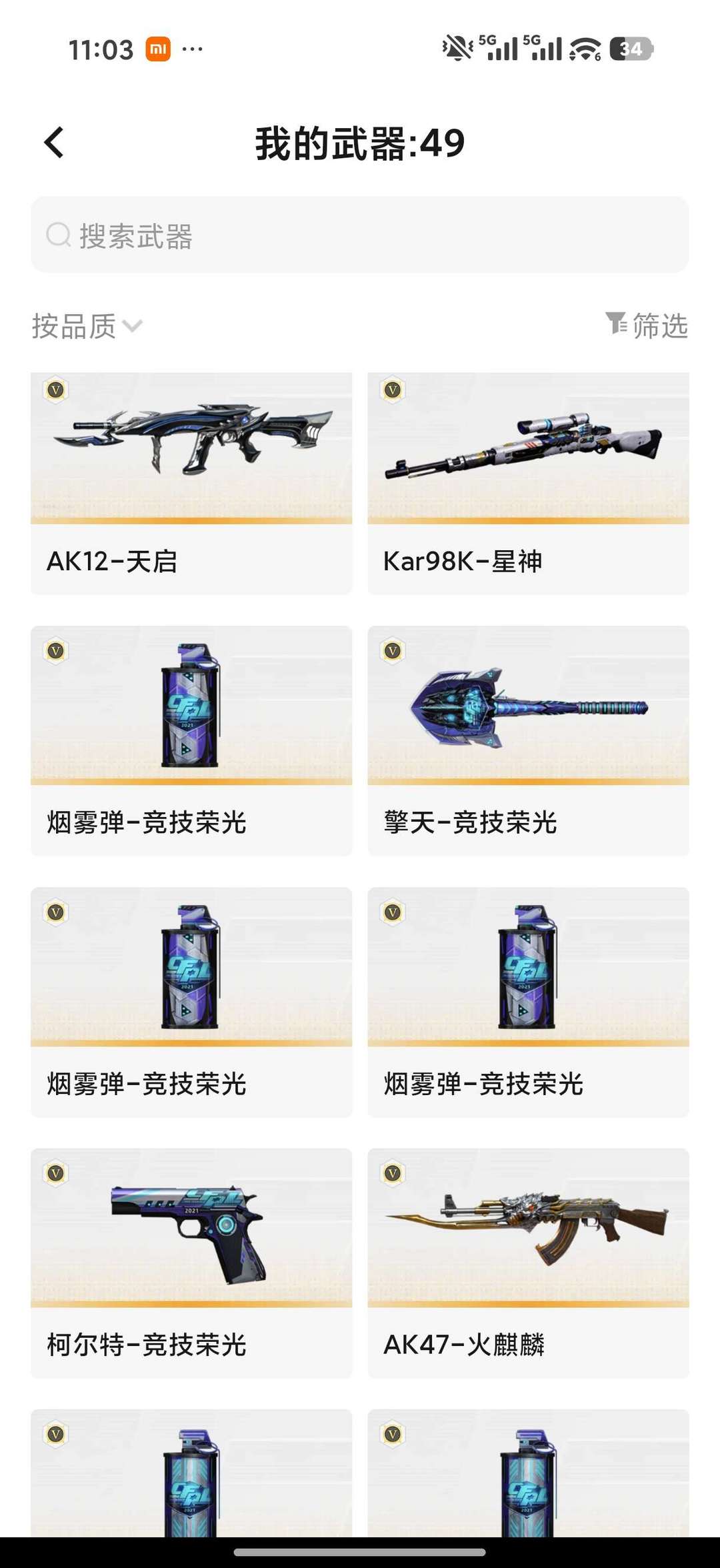Viewport: 720px width, 1568px height.
Task: Open the AK47-火麒麟 weapon card
Action: click(x=529, y=1263)
